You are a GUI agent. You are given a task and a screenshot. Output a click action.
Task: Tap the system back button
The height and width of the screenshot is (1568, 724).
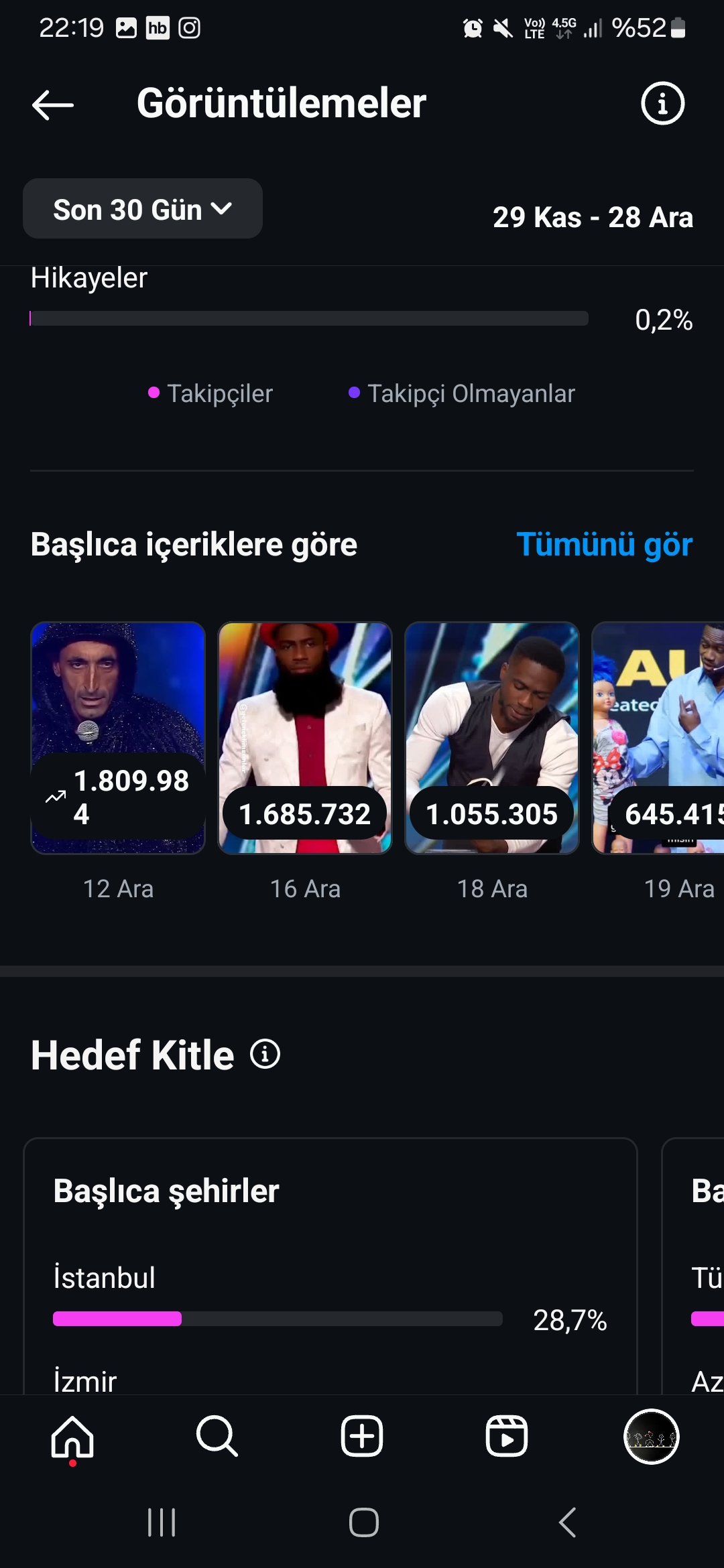pyautogui.click(x=567, y=1522)
